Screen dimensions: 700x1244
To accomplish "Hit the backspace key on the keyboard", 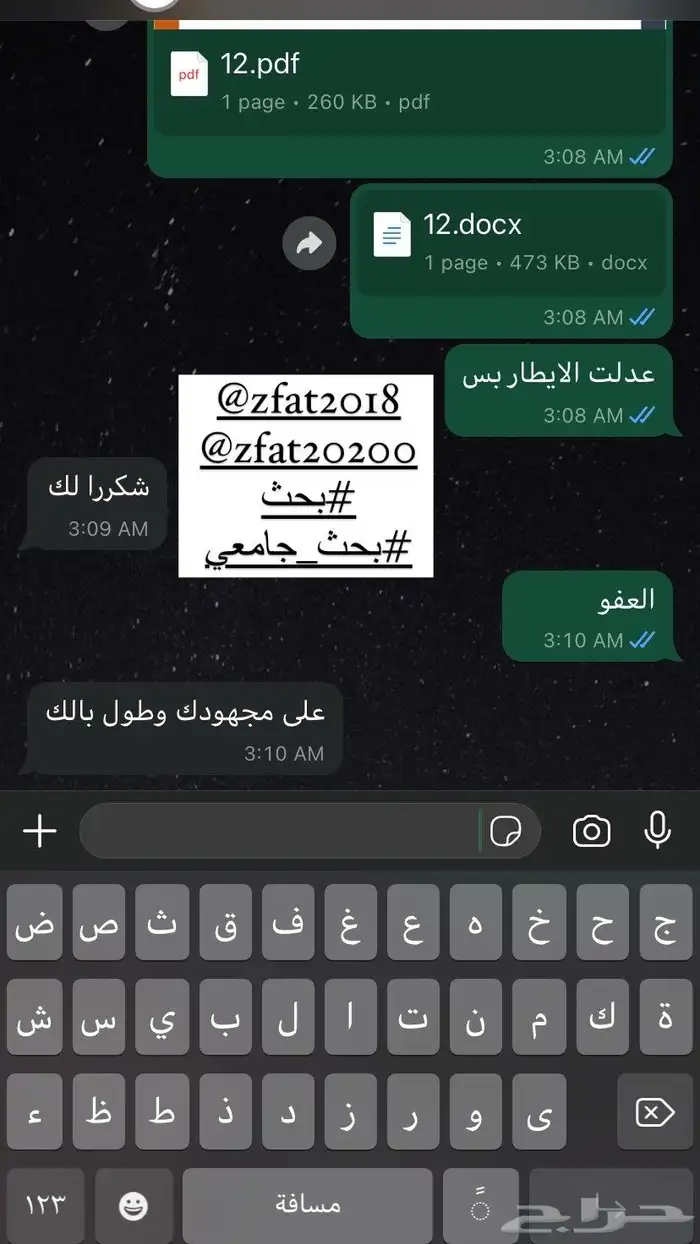I will (x=655, y=1112).
